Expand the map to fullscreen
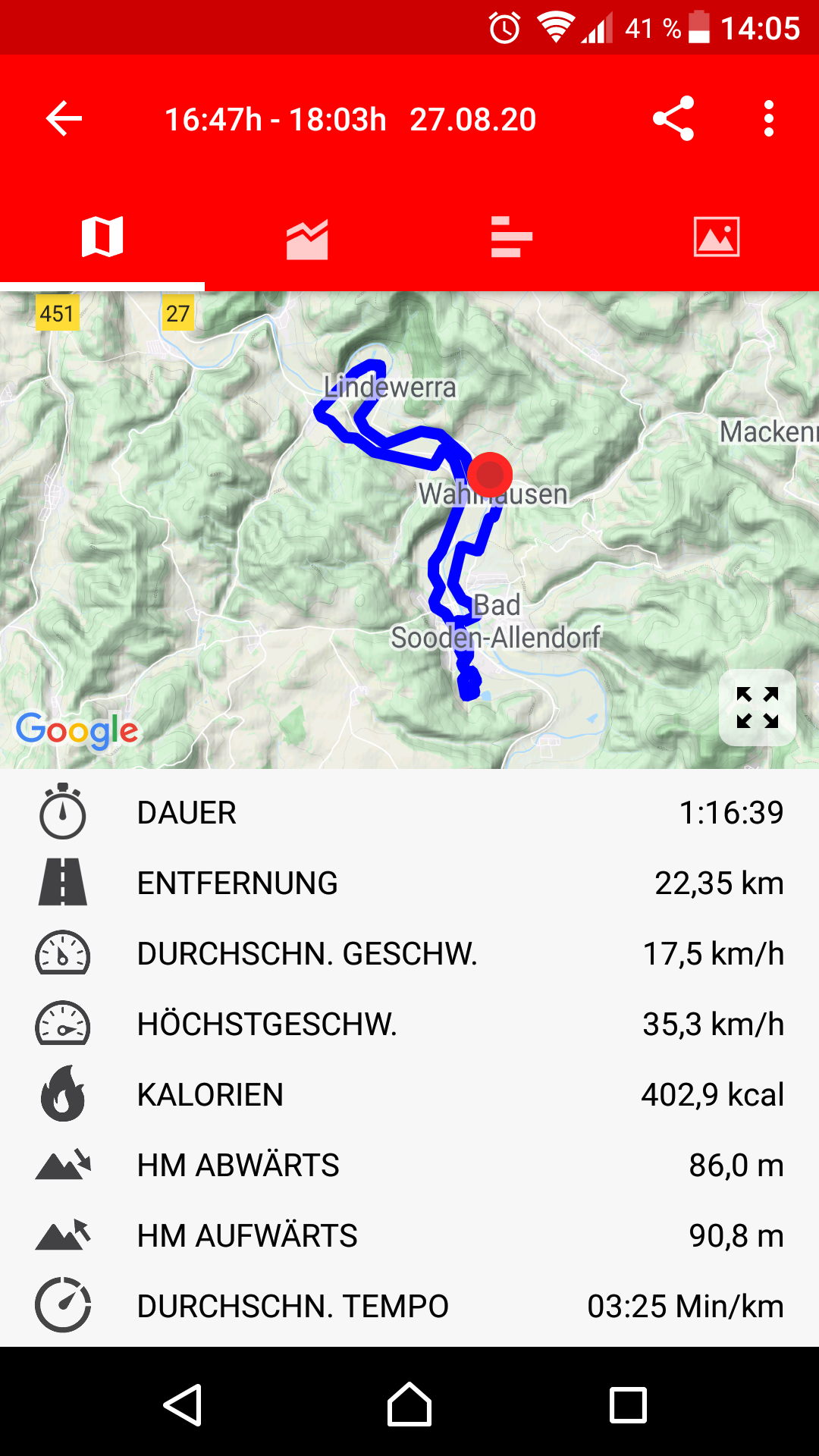Viewport: 819px width, 1456px height. click(x=758, y=708)
